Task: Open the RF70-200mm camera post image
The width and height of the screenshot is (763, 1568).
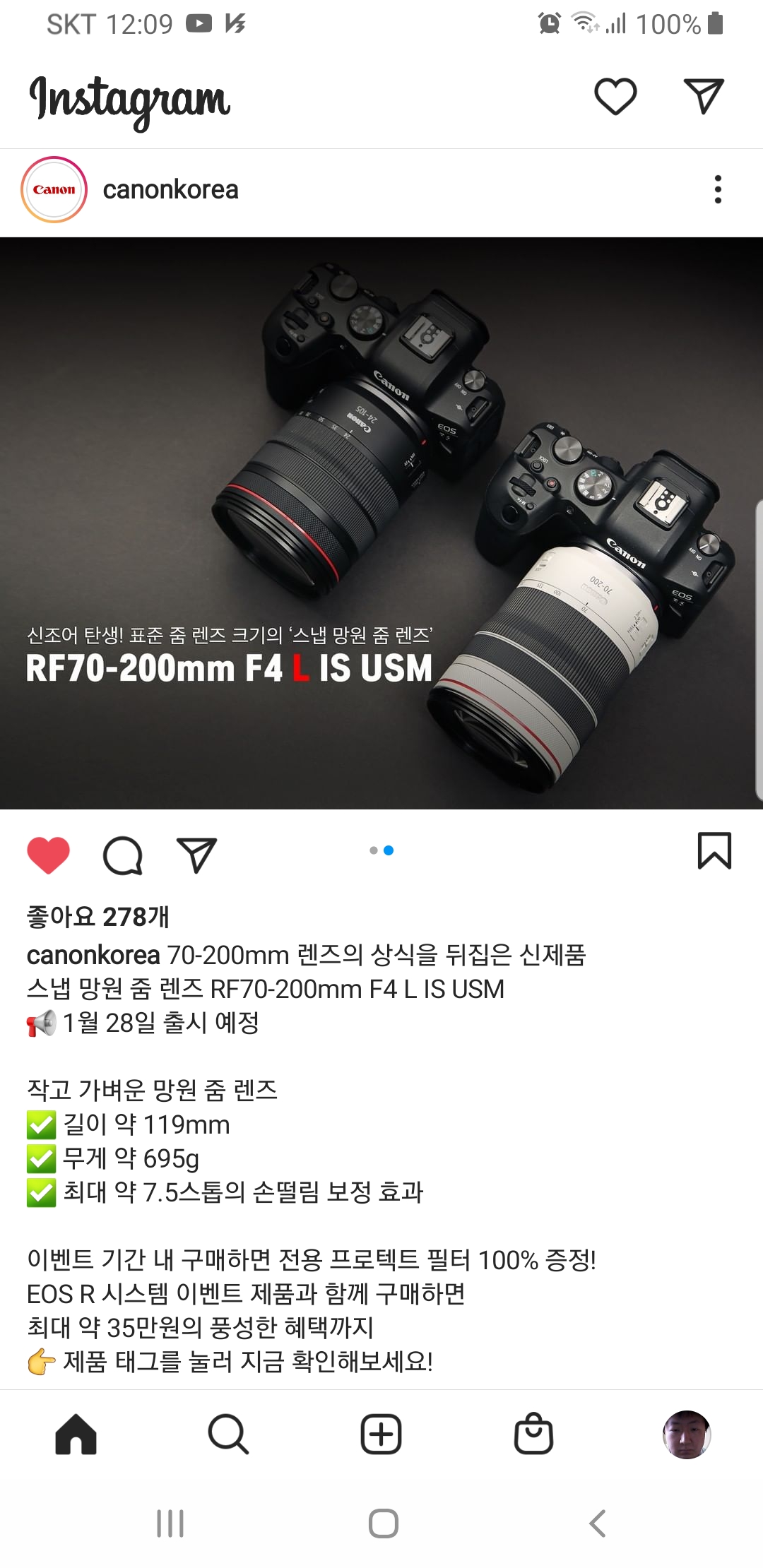Action: 381,523
